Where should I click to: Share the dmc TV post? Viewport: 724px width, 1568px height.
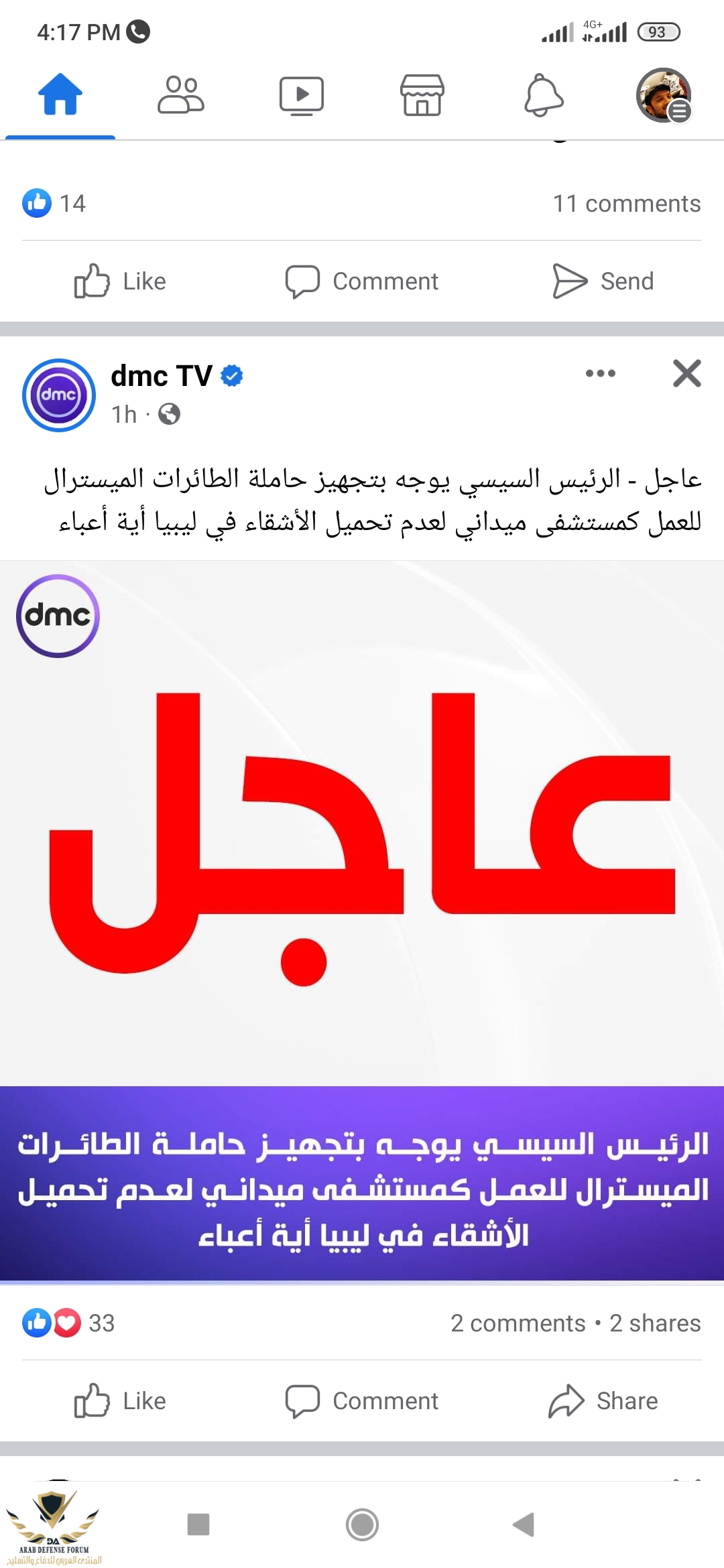tap(603, 1401)
